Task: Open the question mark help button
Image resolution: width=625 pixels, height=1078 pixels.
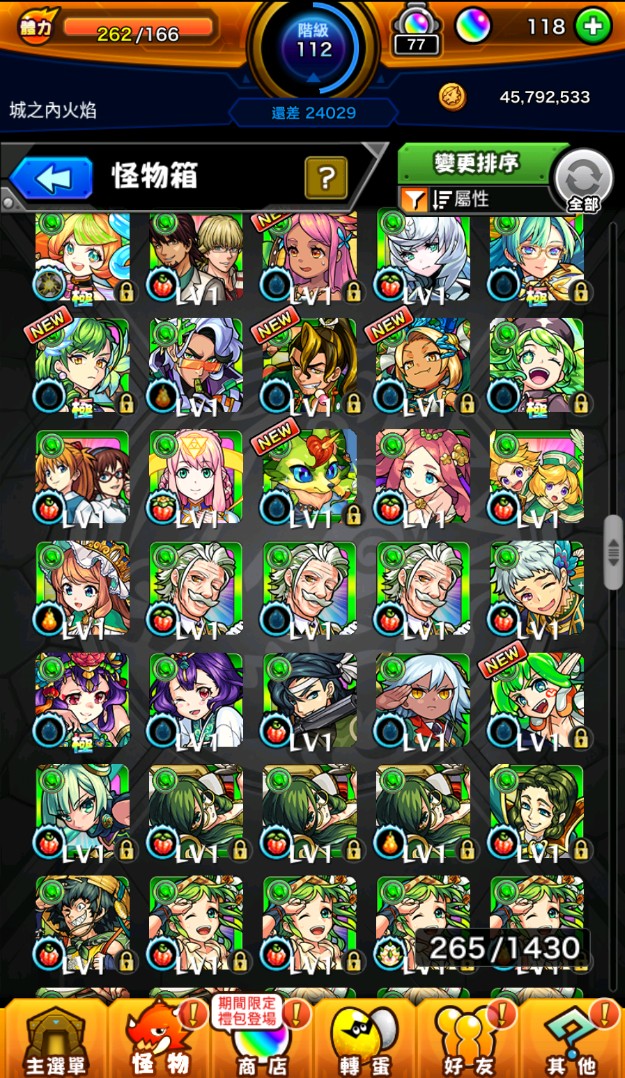Action: click(325, 178)
